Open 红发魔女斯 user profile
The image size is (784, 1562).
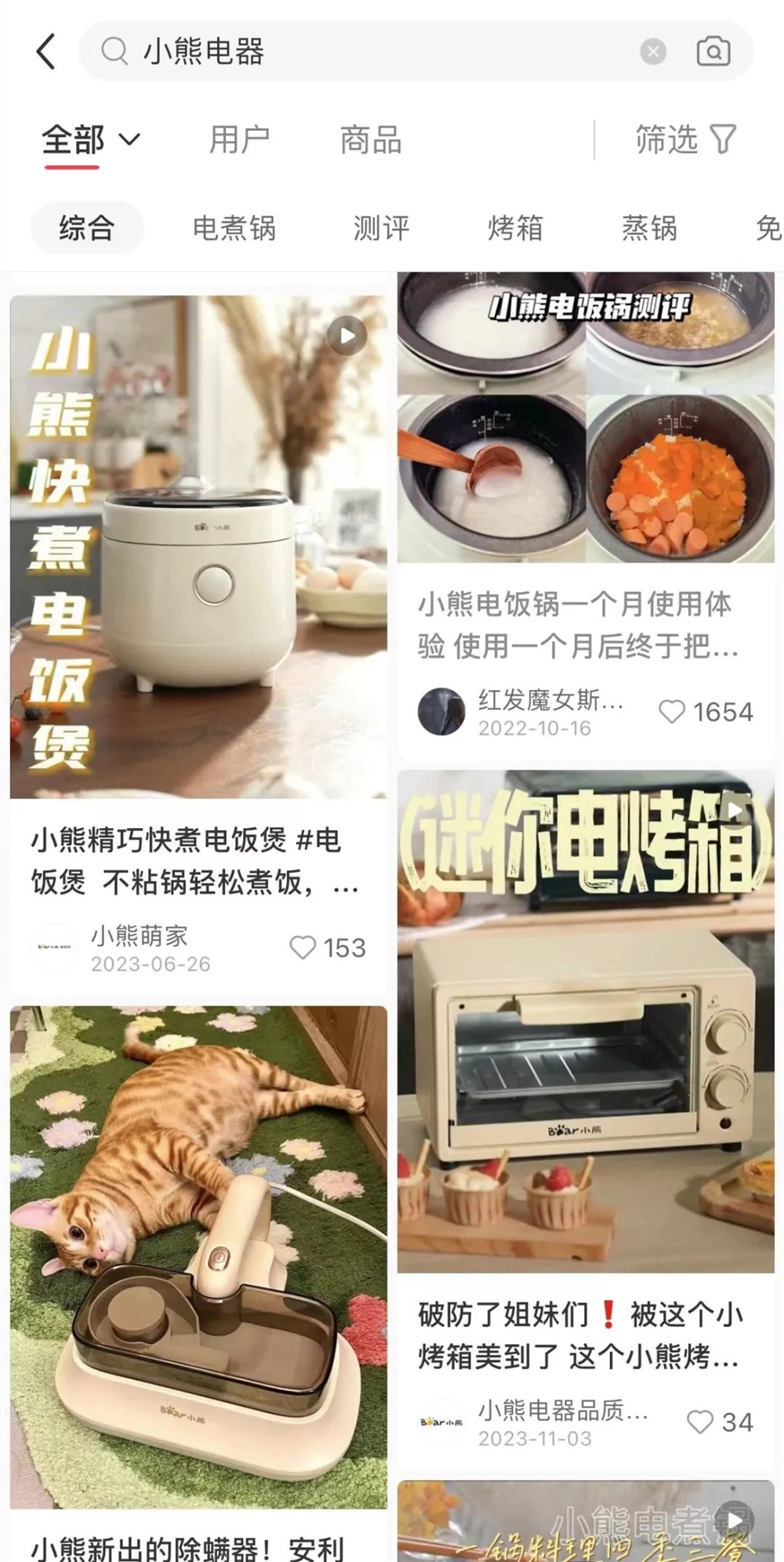tap(549, 704)
